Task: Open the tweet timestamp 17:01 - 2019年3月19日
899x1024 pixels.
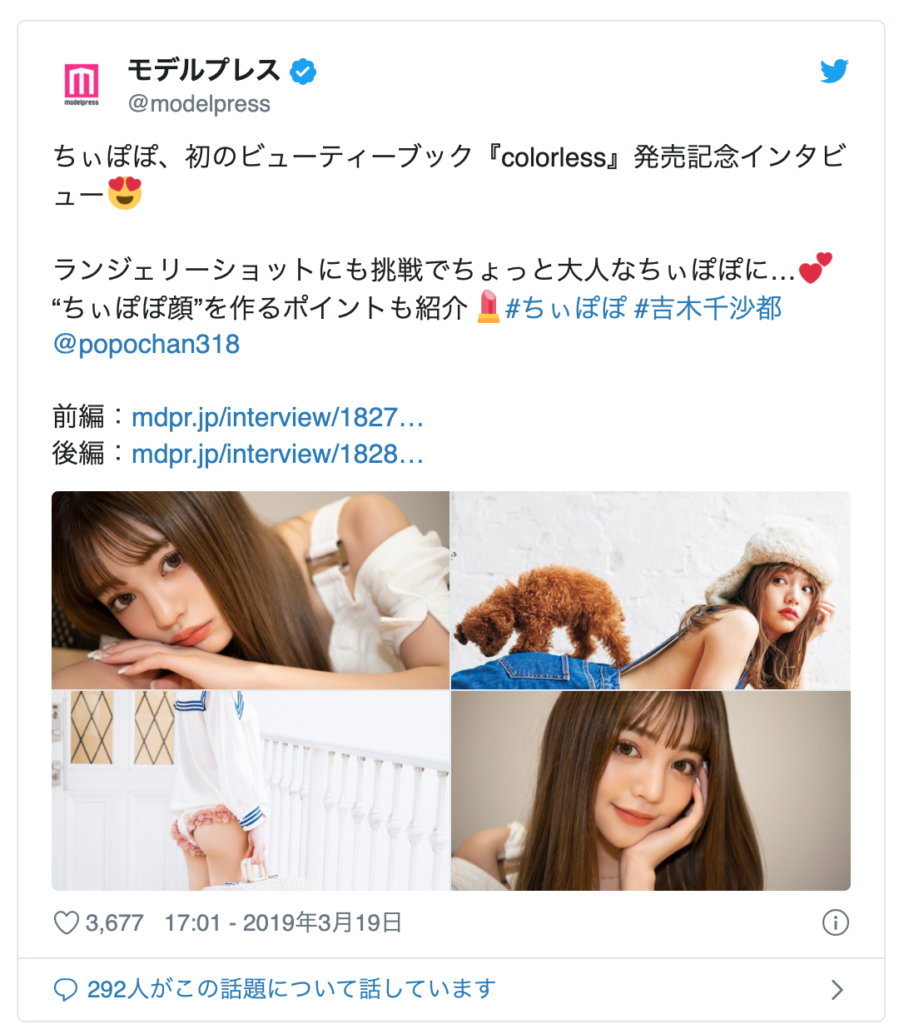Action: click(x=282, y=922)
